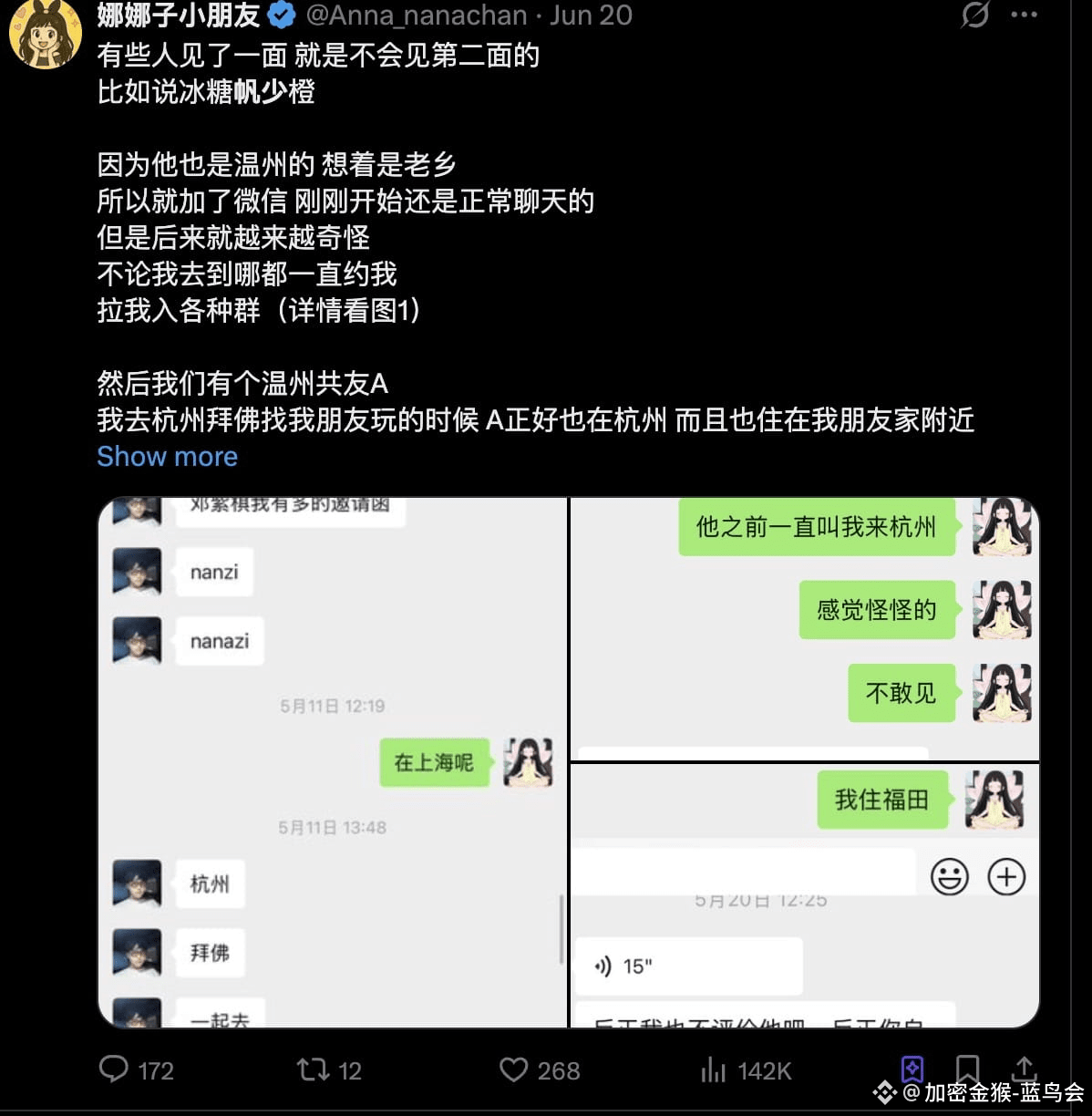Viewport: 1092px width, 1116px height.
Task: Reply to the post with 172 comments
Action: [x=115, y=1069]
